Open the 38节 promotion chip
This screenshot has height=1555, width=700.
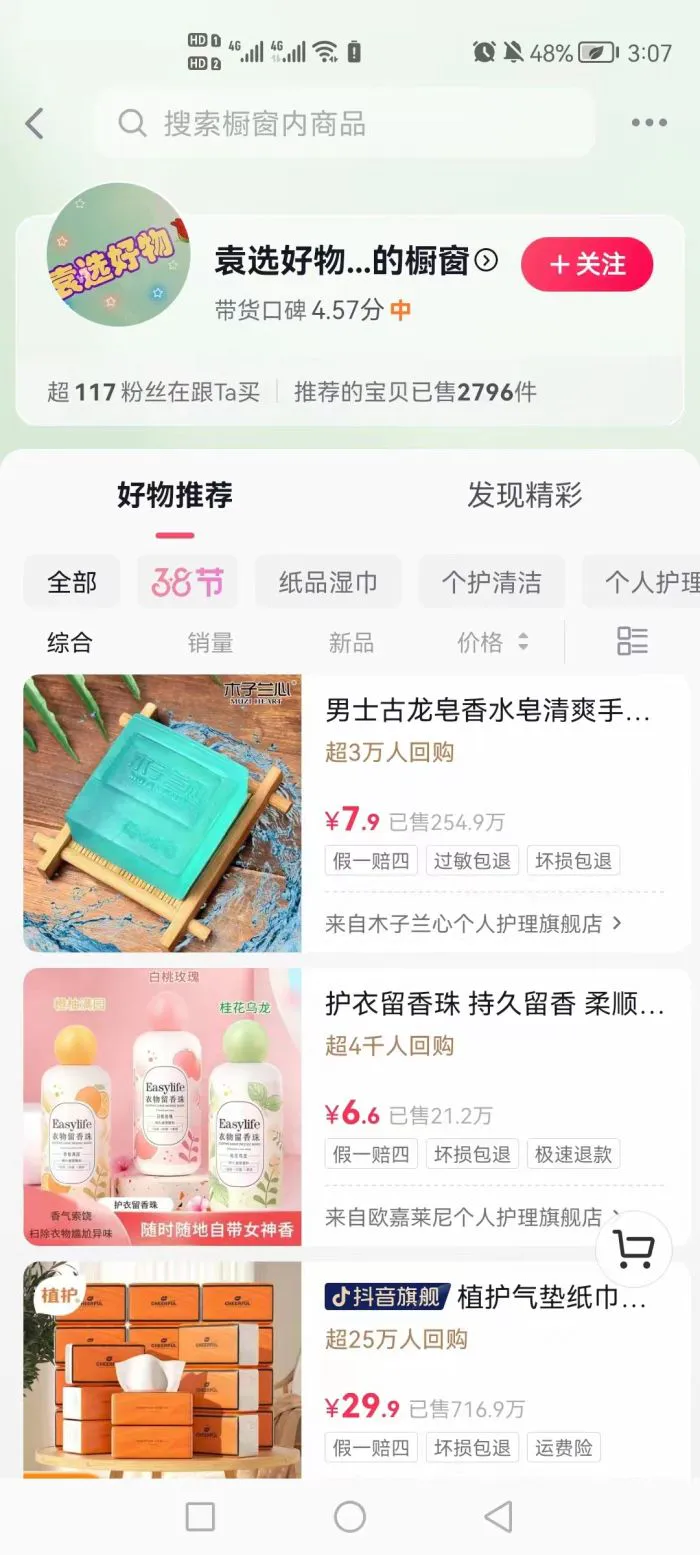click(187, 583)
